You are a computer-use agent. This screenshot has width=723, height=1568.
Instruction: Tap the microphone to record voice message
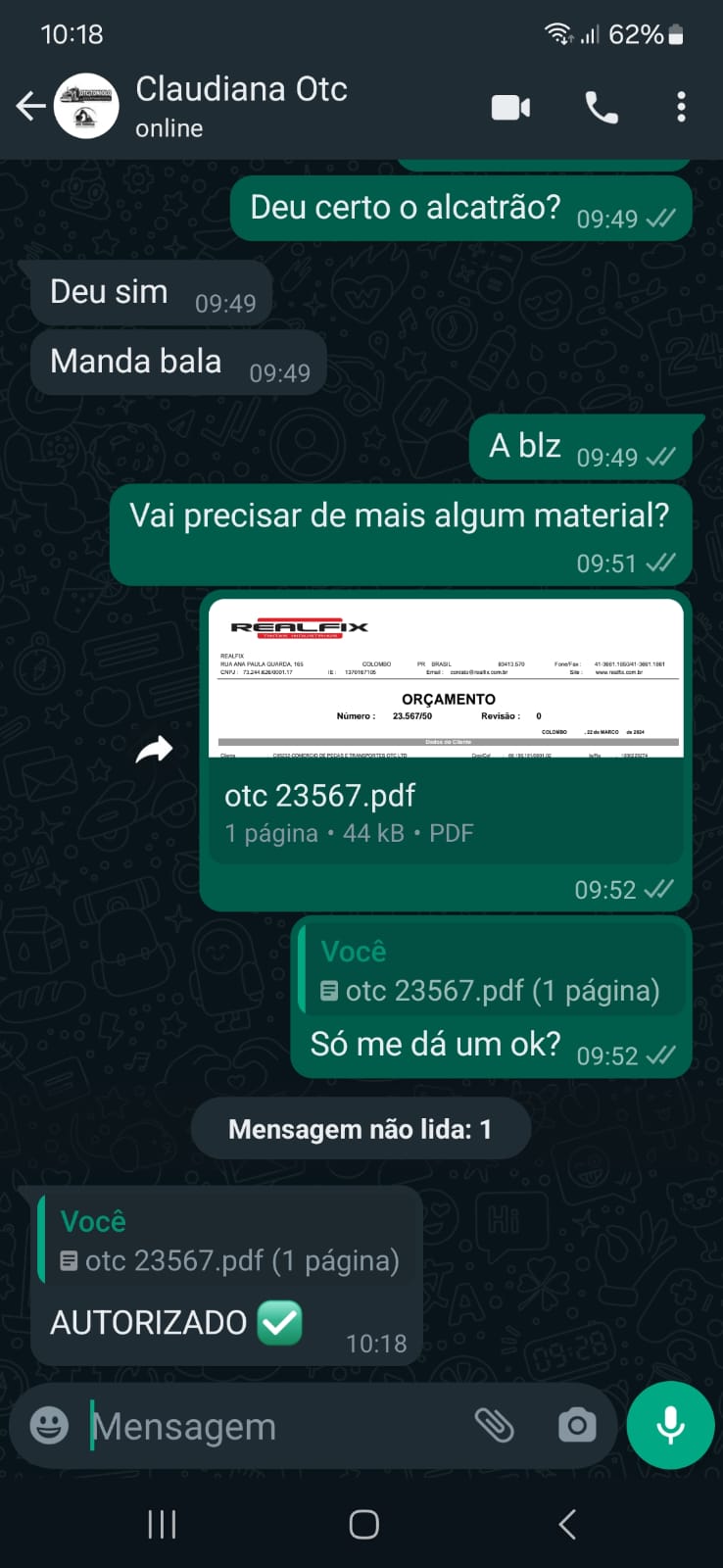tap(671, 1425)
